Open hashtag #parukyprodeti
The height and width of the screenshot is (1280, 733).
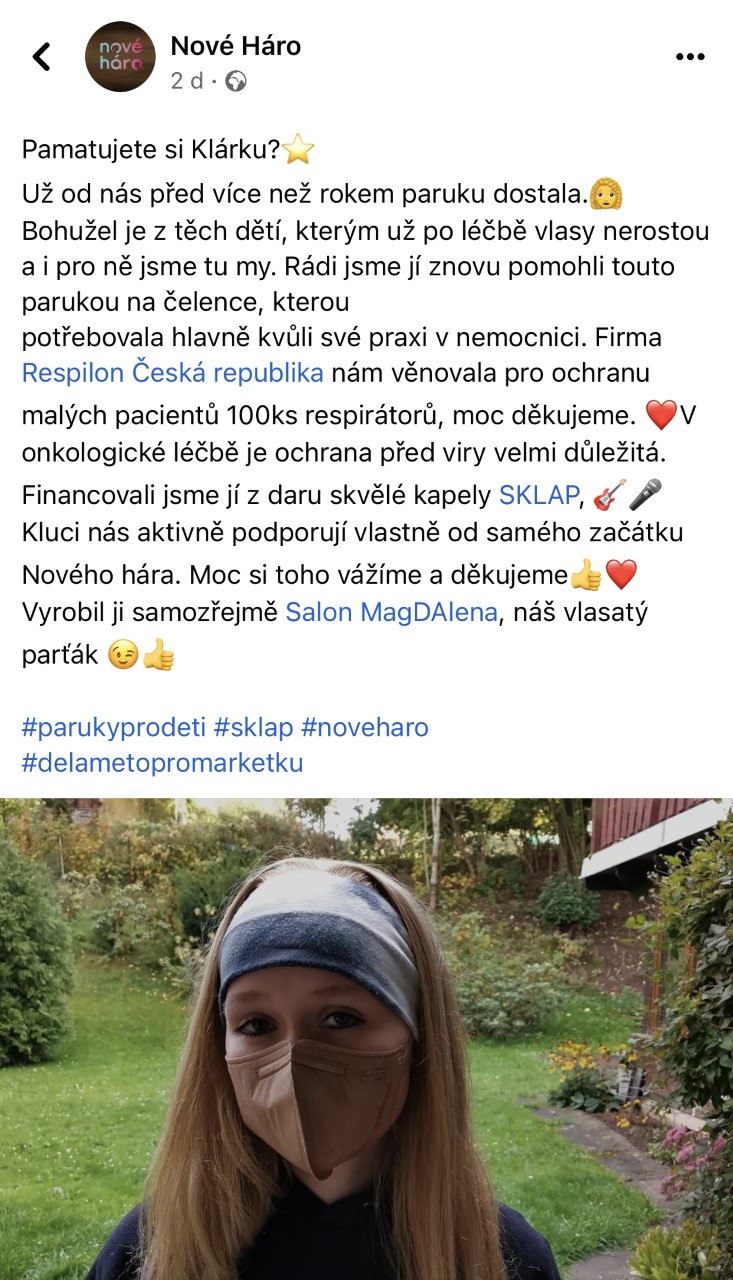114,728
